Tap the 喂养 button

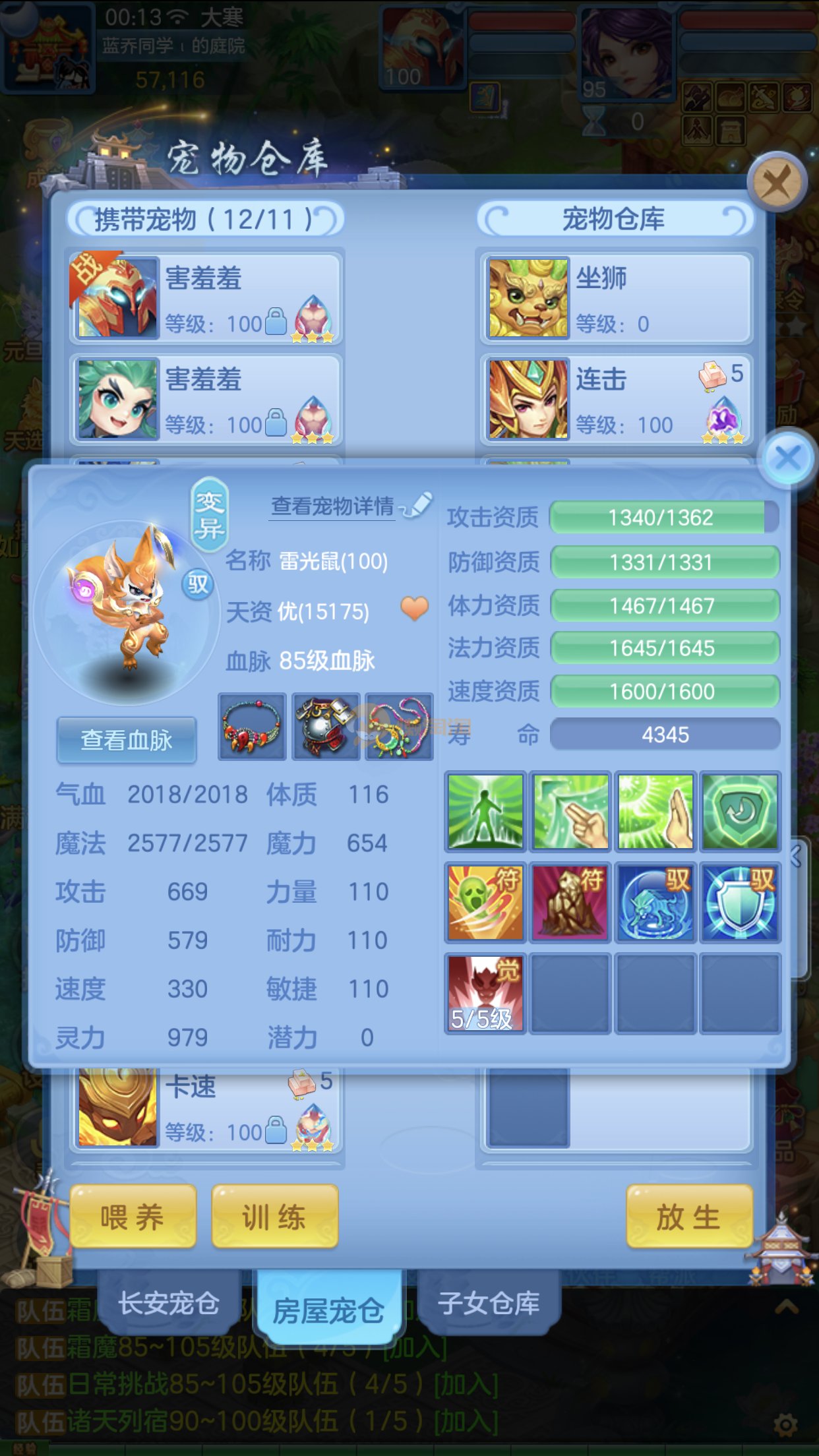[133, 1217]
